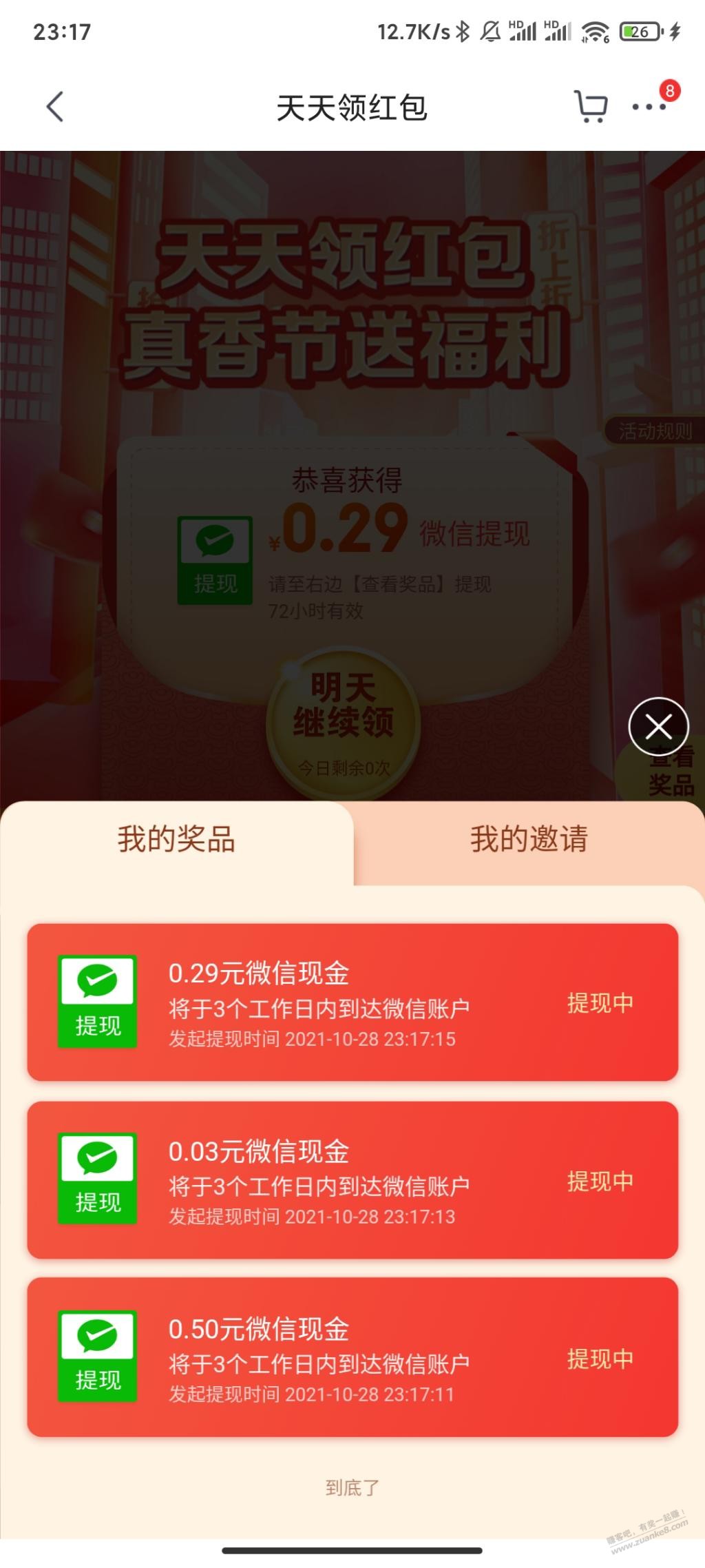Open the shopping cart
The image size is (705, 1568).
tap(590, 107)
